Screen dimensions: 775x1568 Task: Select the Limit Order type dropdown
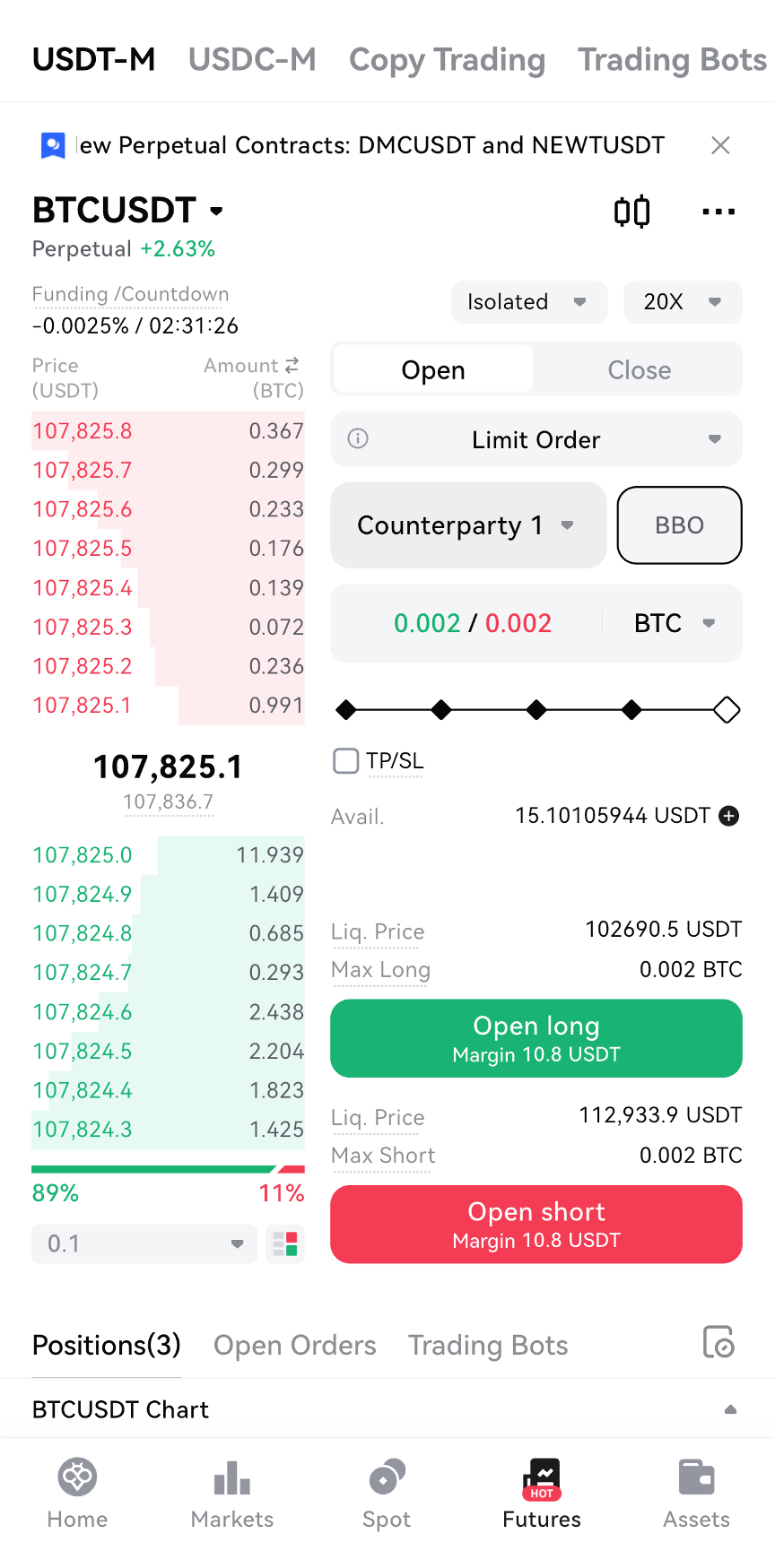[x=536, y=439]
